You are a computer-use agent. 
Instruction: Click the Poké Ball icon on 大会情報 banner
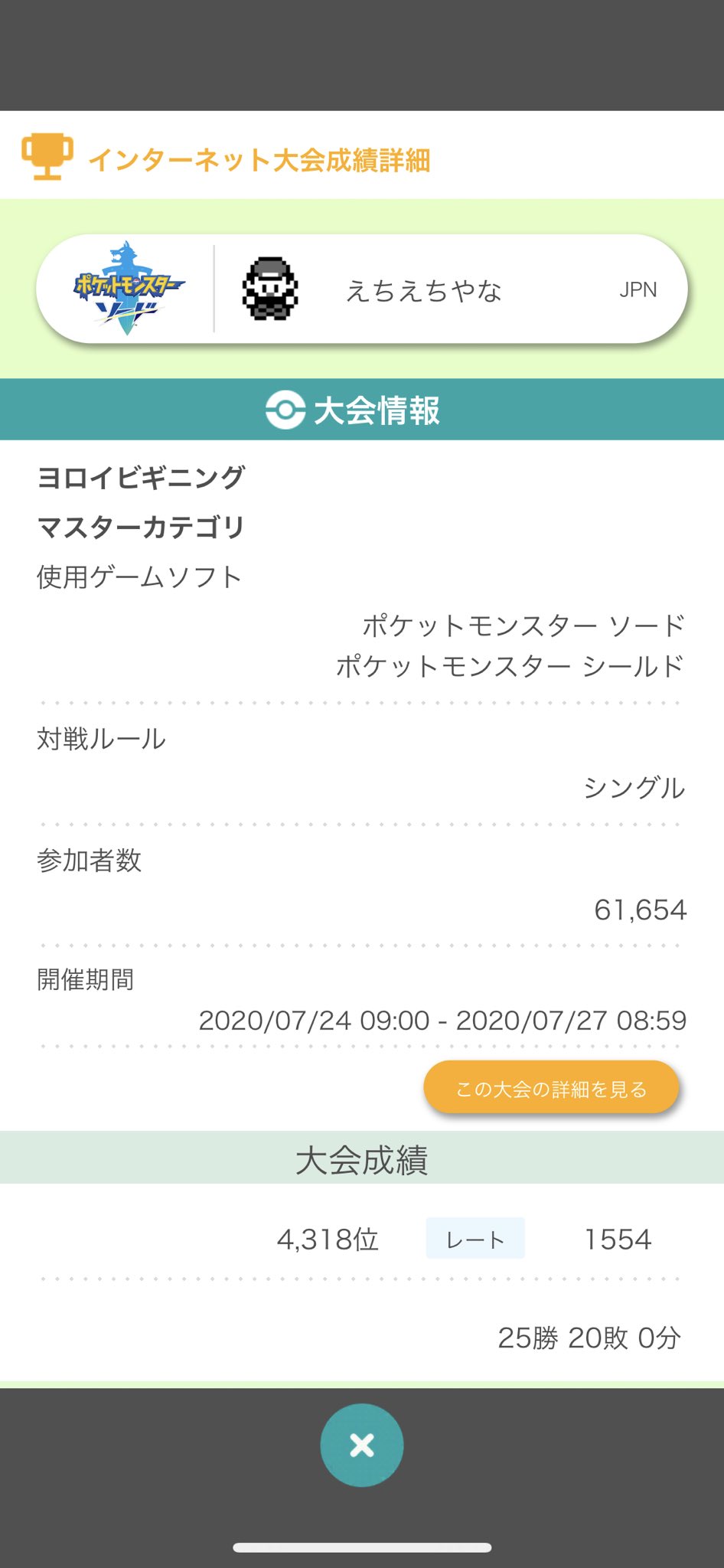point(284,410)
